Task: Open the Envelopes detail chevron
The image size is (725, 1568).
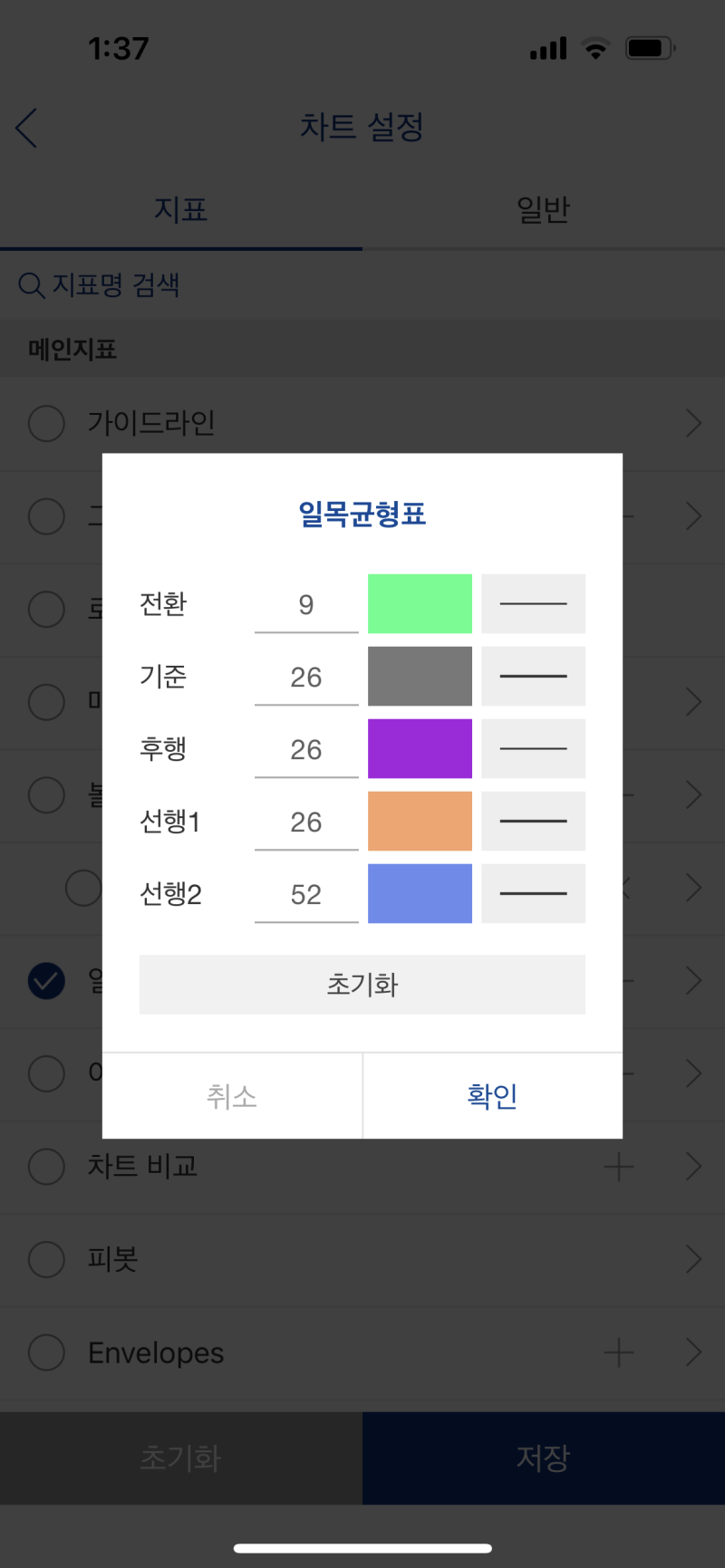Action: pyautogui.click(x=693, y=1352)
